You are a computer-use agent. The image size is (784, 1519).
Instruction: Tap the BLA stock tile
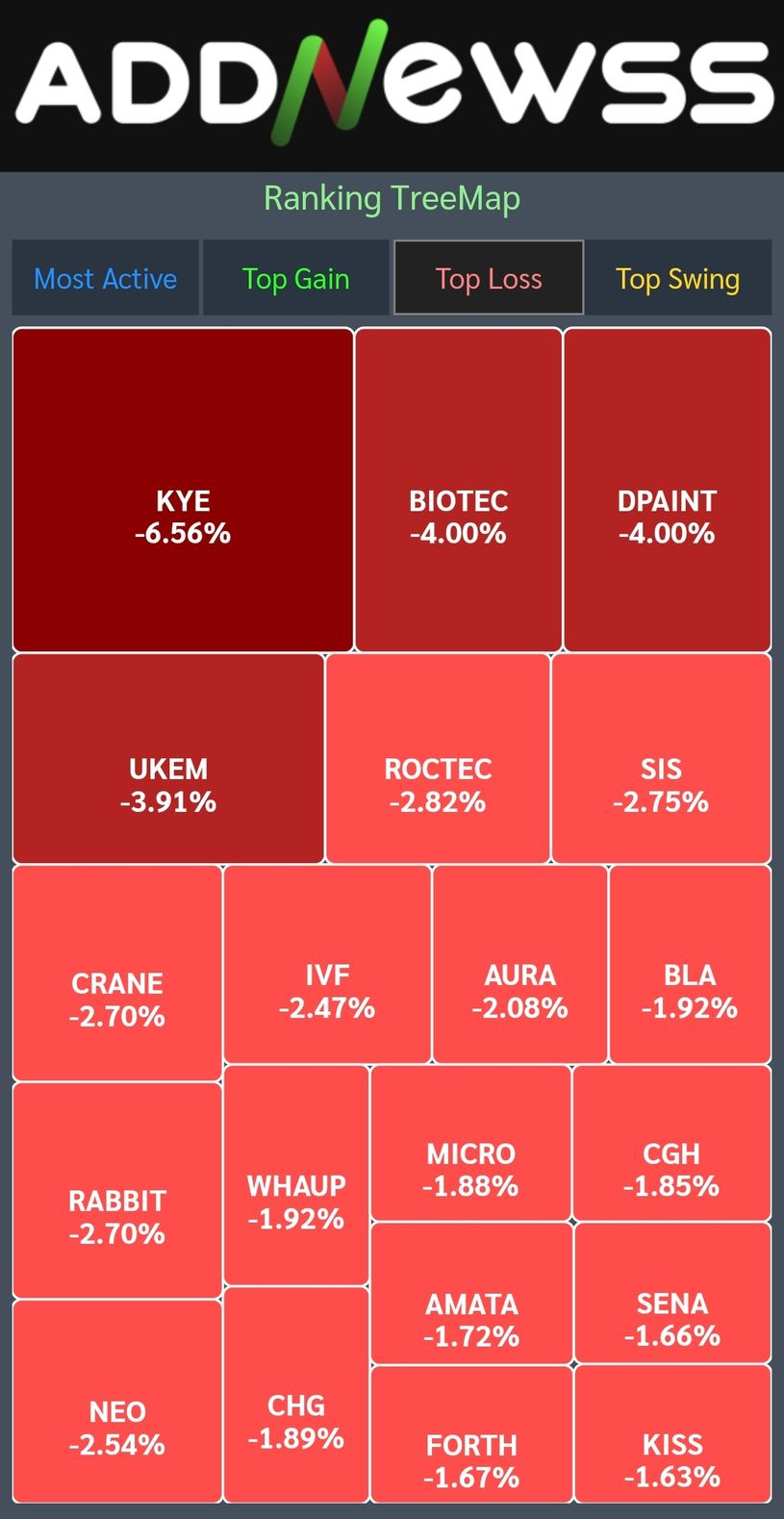point(690,964)
